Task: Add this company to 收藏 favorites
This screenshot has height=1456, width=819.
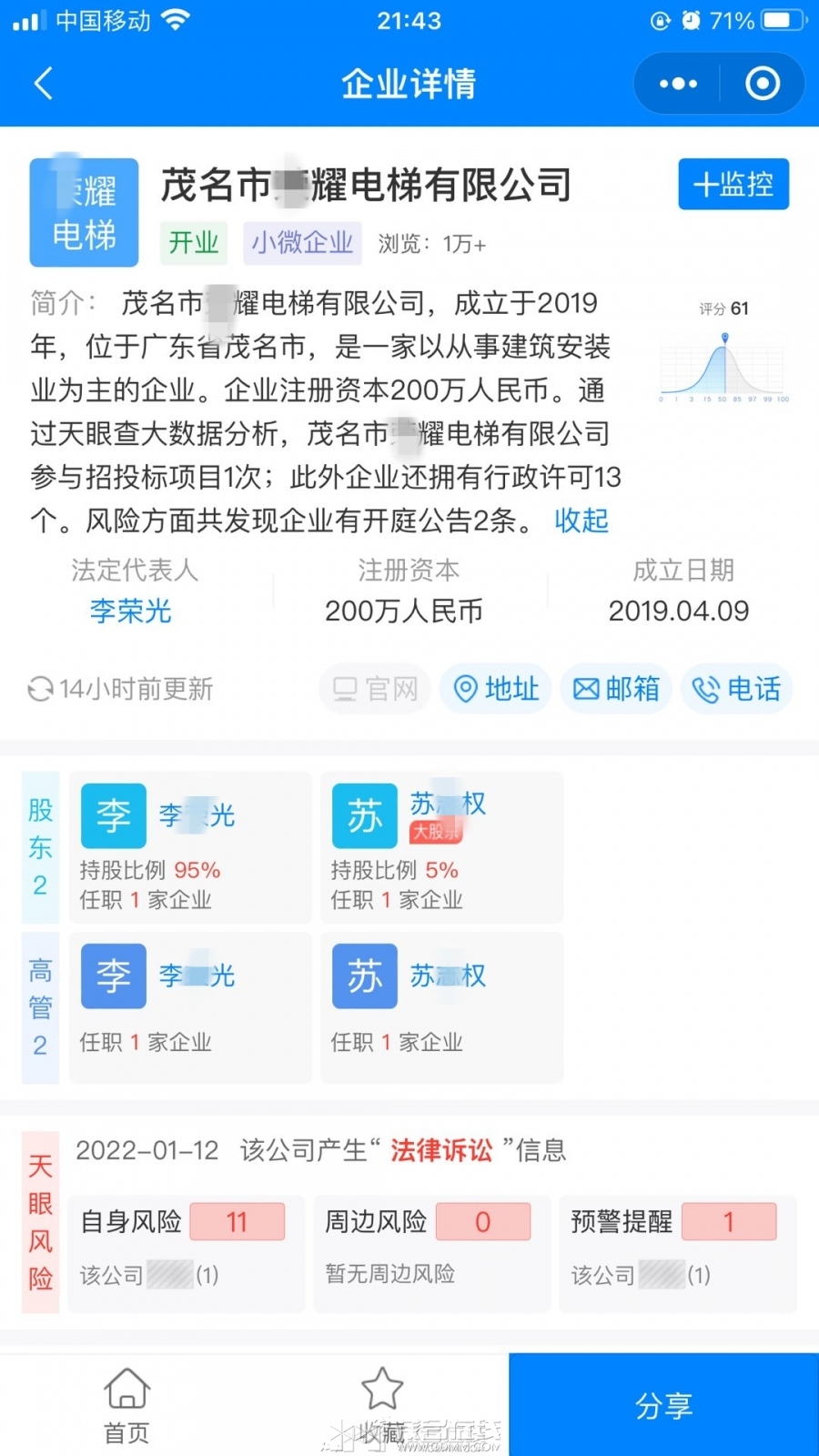Action: click(x=381, y=1406)
